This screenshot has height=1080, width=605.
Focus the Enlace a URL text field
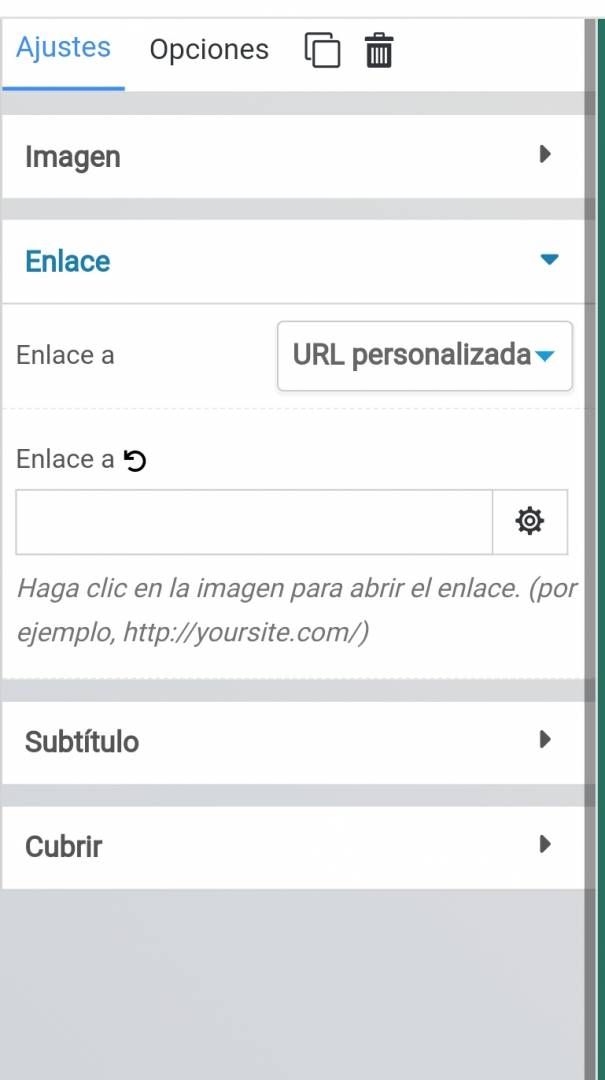[x=254, y=521]
